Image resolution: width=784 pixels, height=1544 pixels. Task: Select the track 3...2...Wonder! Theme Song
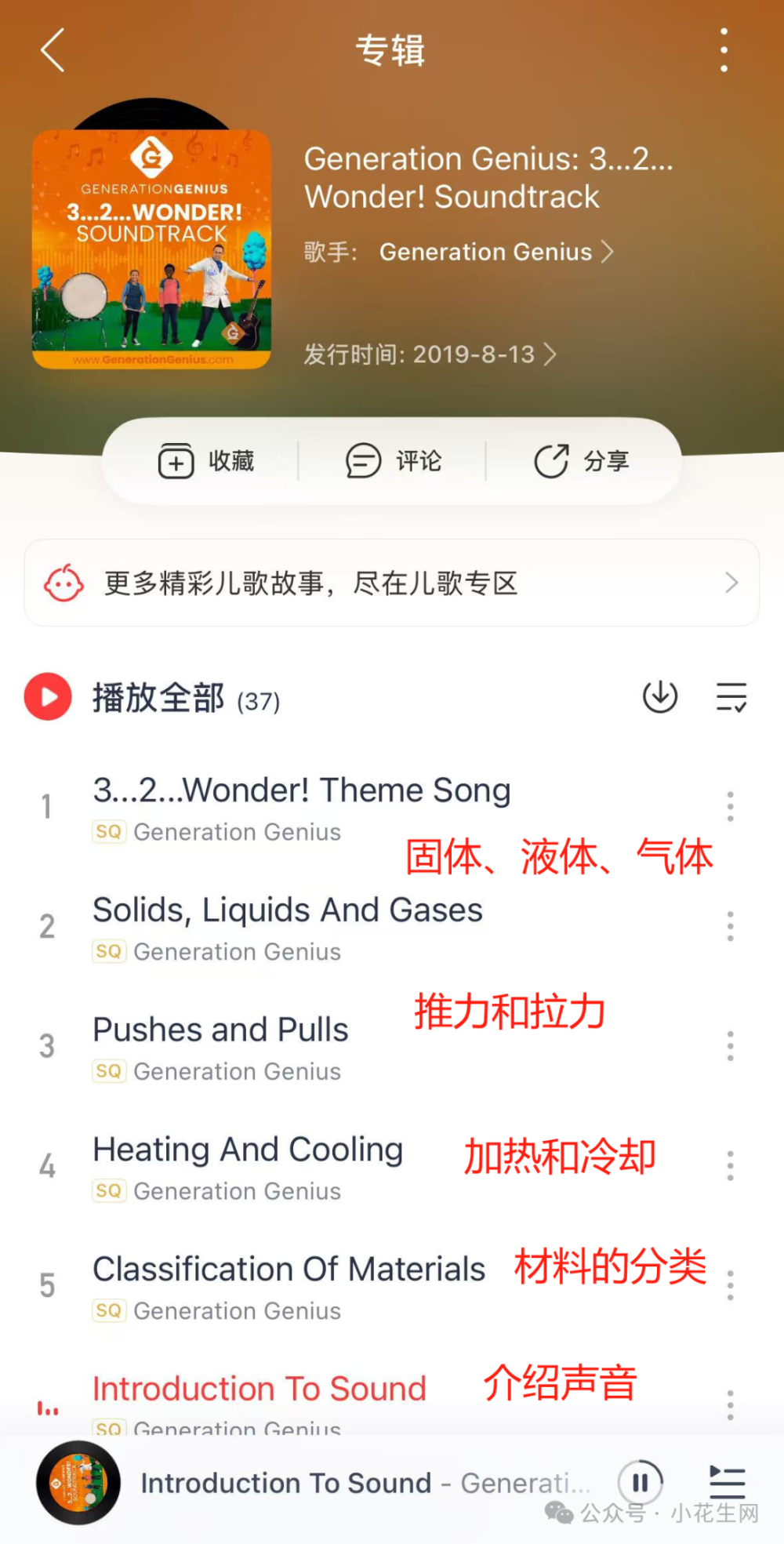[302, 790]
